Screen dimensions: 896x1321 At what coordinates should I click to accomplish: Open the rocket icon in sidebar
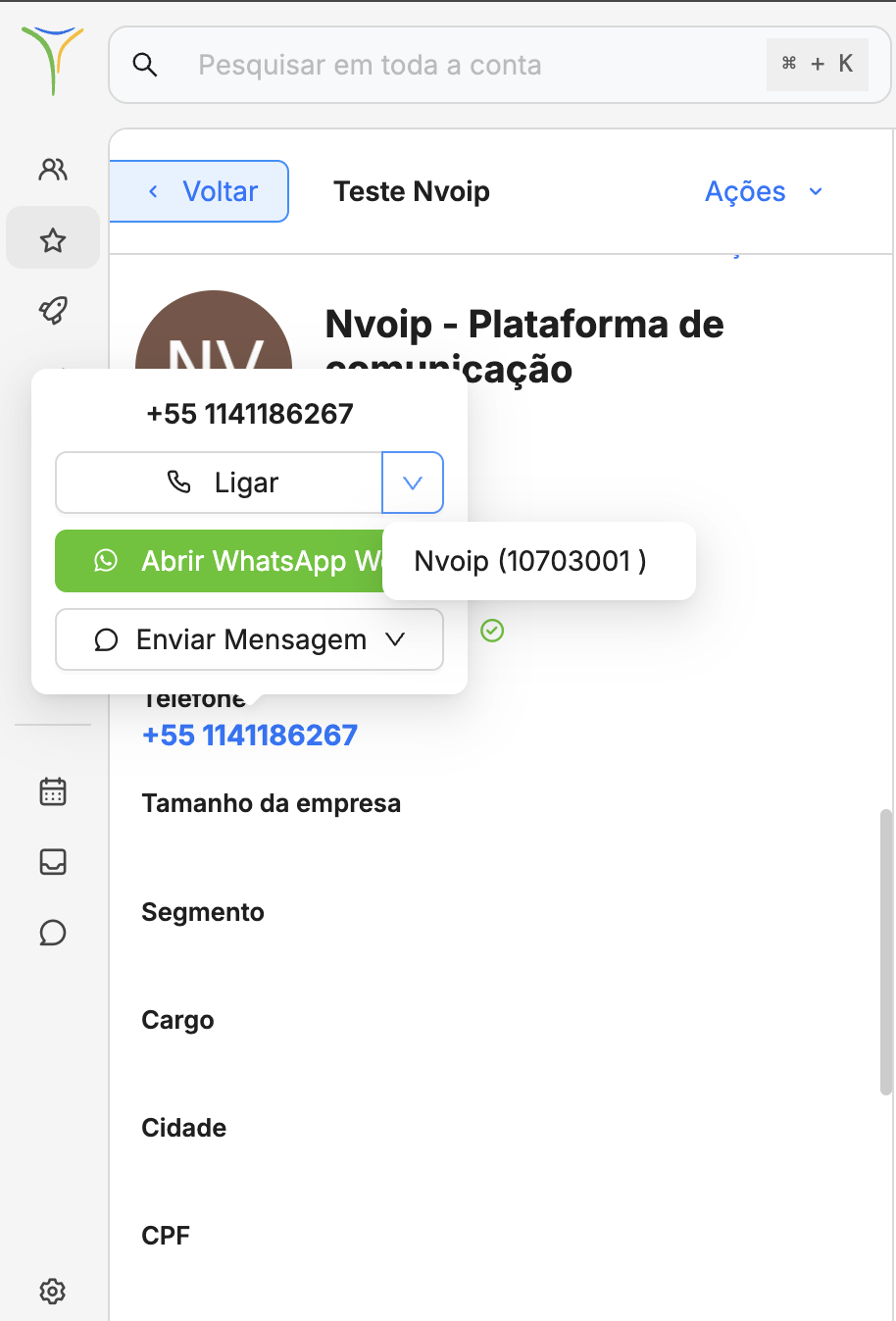point(53,310)
